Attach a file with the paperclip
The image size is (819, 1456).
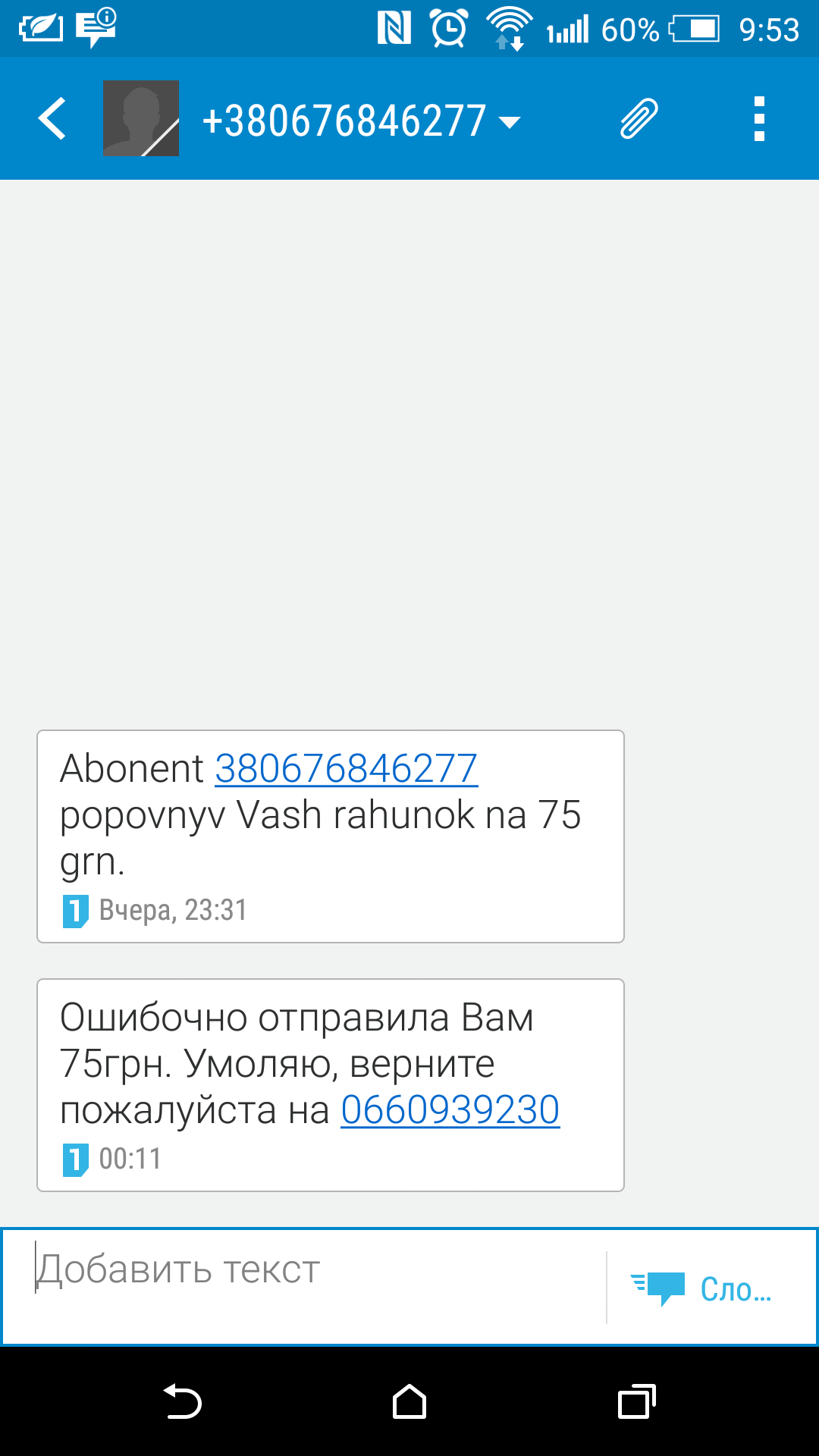click(x=639, y=119)
